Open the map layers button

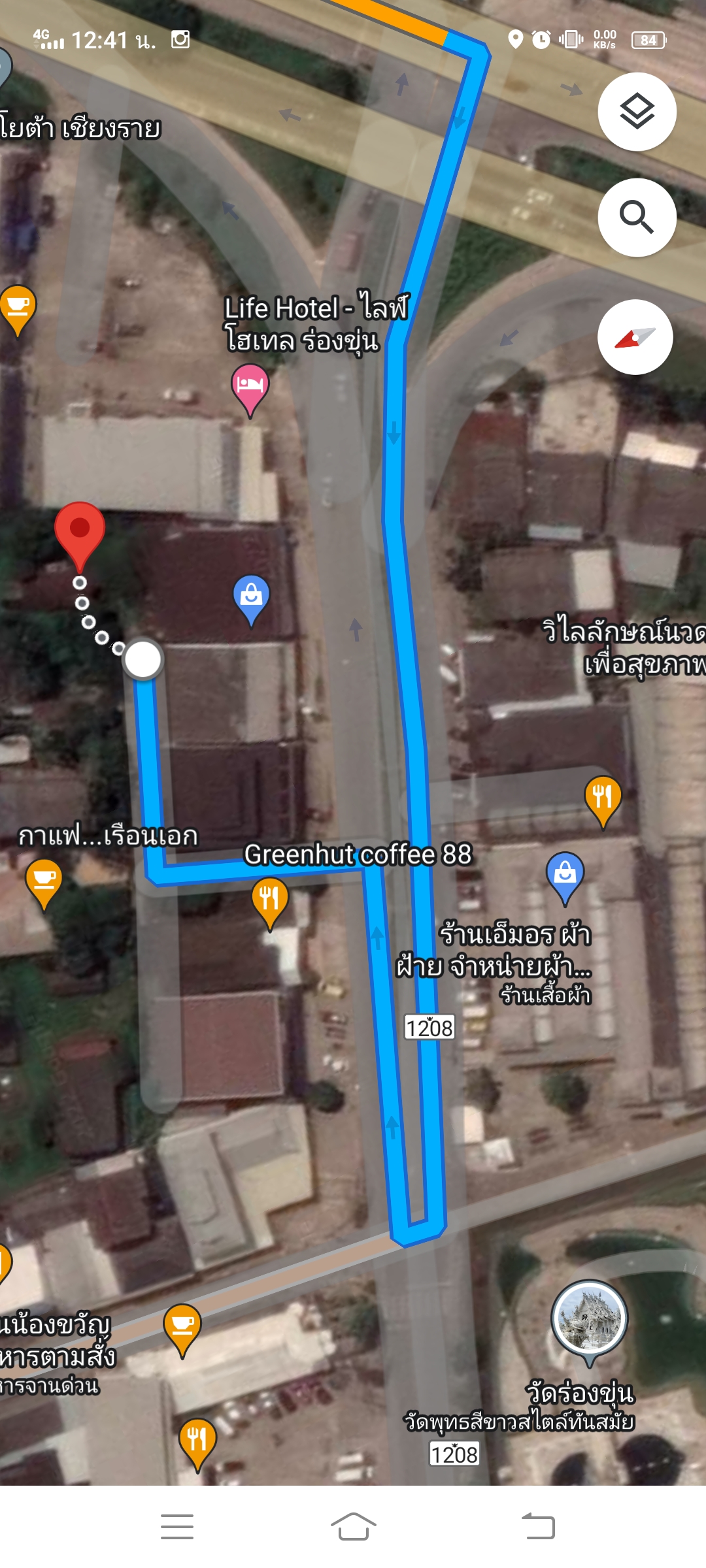(x=637, y=112)
